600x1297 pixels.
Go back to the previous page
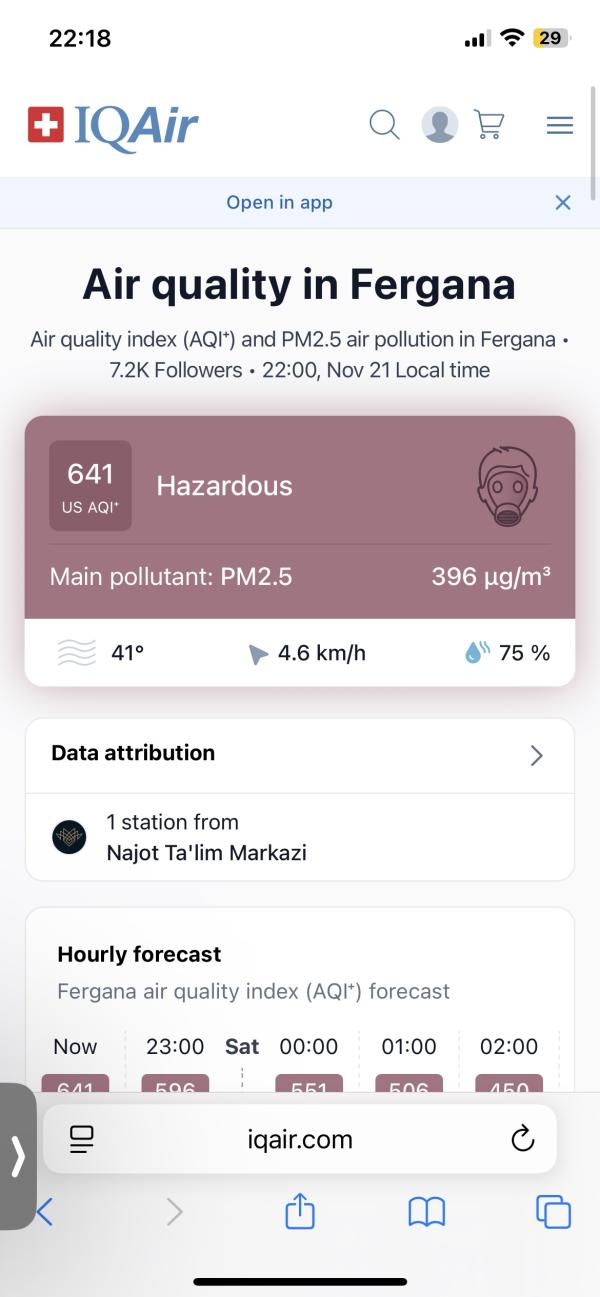click(x=45, y=1212)
